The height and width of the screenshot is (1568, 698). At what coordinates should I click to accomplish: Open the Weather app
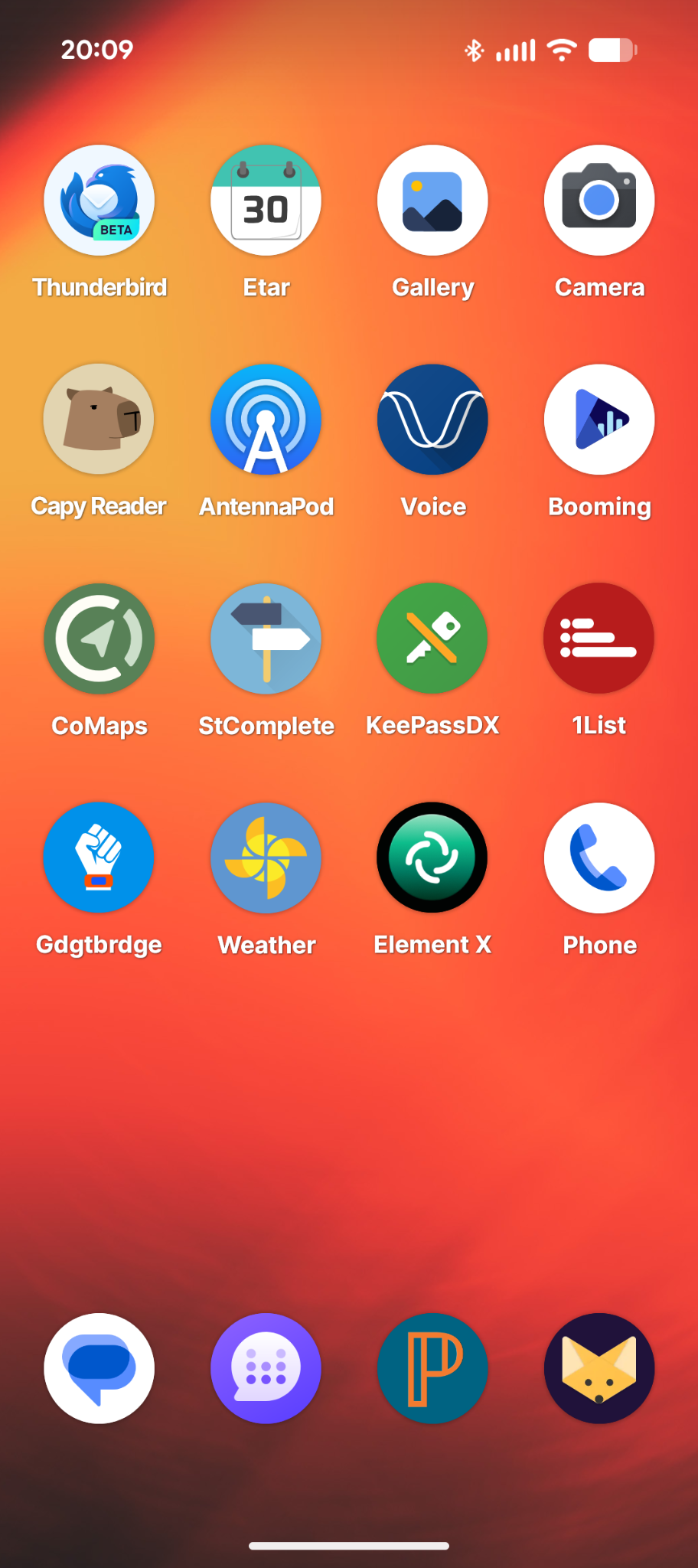click(x=266, y=857)
